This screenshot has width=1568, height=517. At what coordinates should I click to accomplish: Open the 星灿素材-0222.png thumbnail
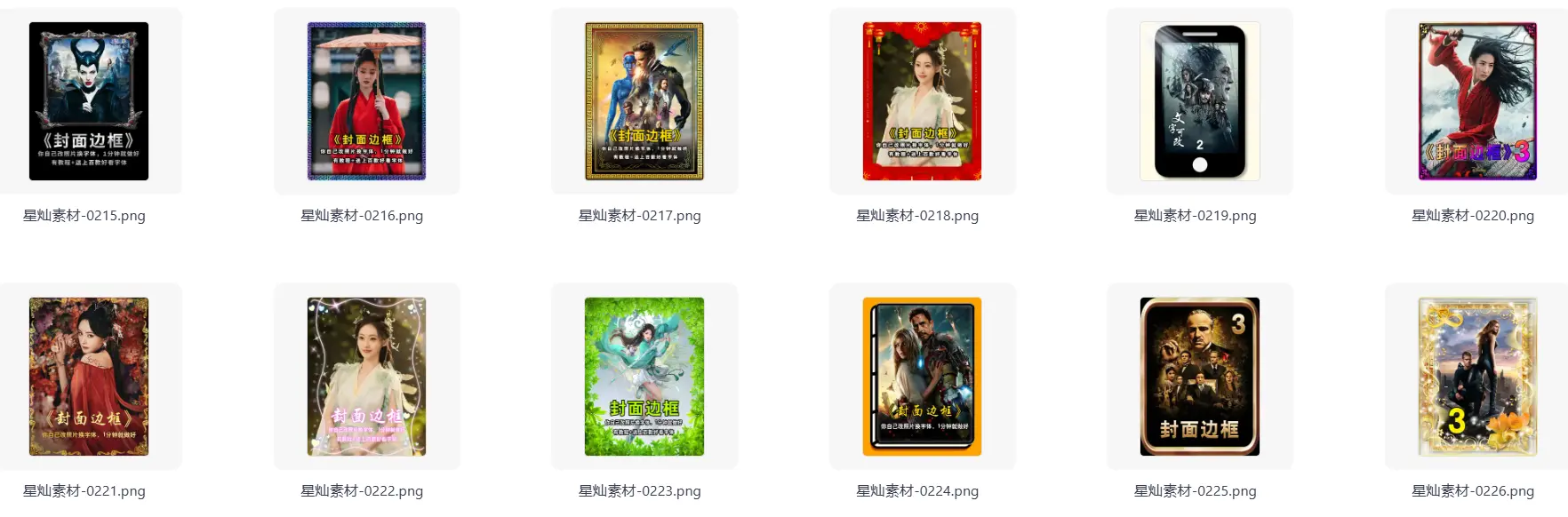coord(366,377)
